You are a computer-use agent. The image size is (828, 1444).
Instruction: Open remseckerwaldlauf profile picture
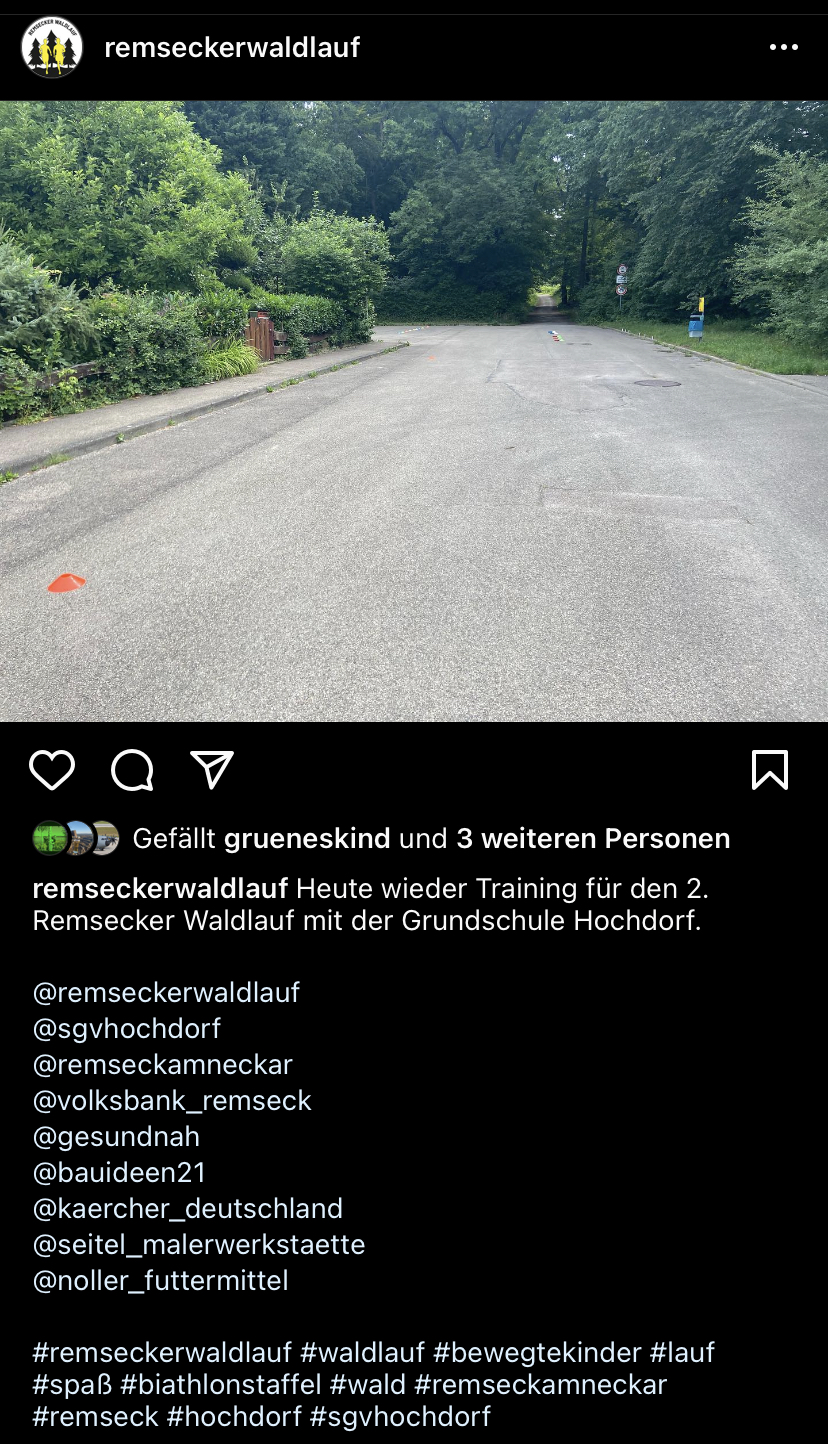(x=52, y=47)
